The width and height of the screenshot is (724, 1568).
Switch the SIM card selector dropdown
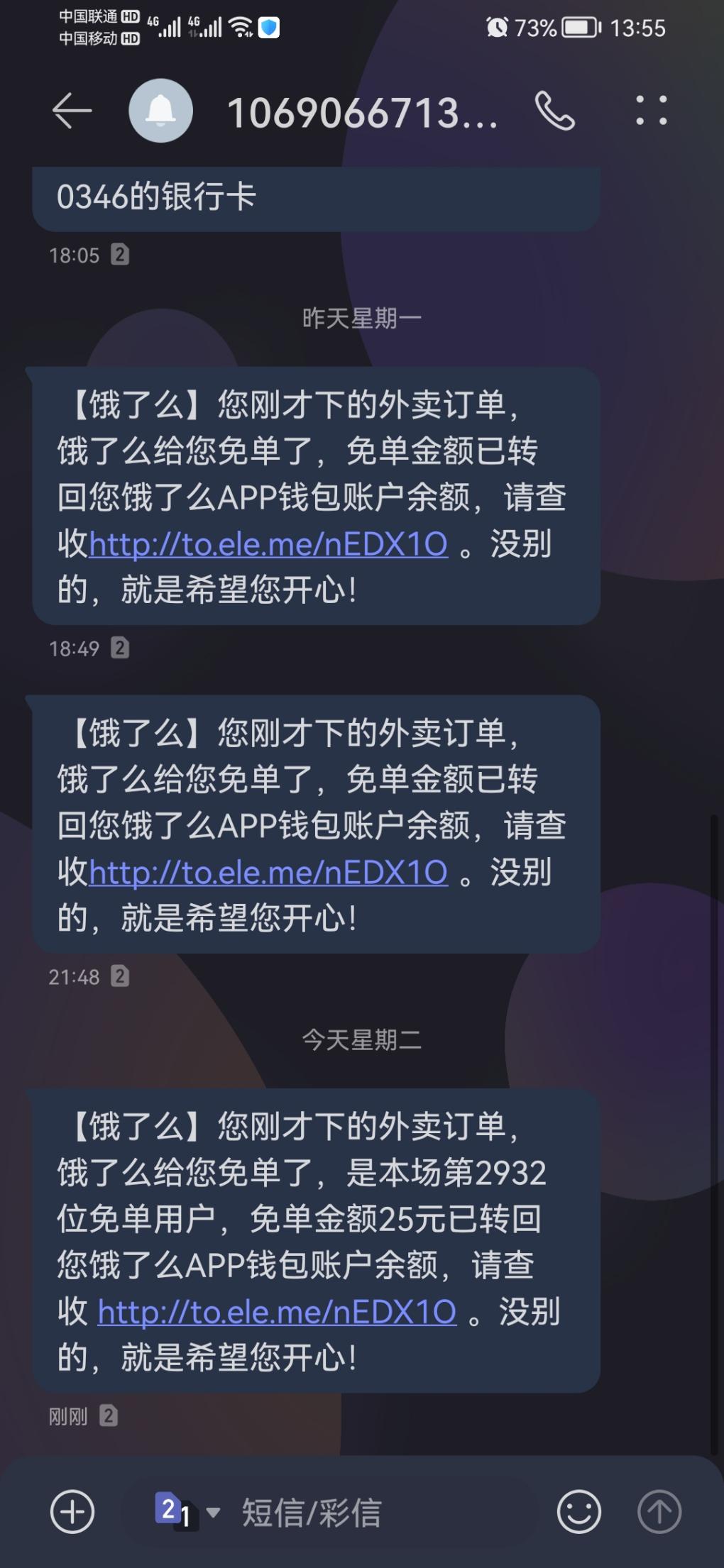tap(187, 1512)
